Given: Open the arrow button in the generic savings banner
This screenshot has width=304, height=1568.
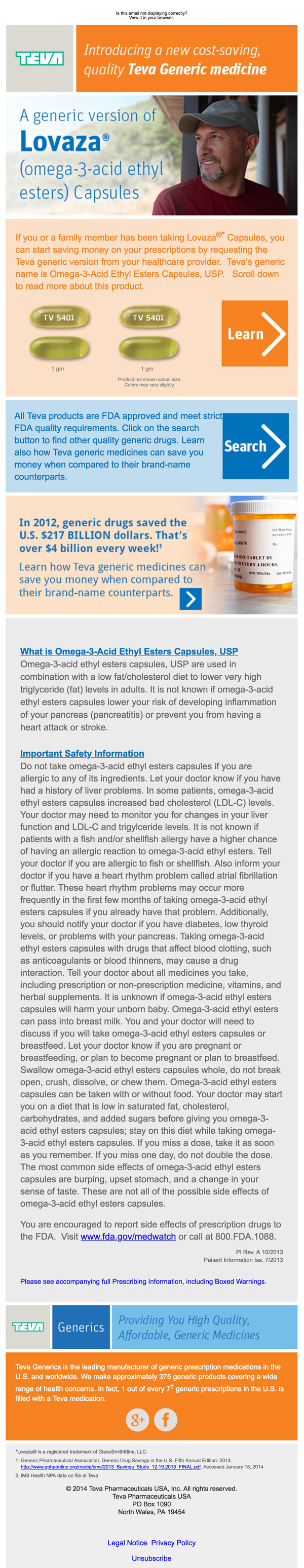Looking at the screenshot, I should click(x=190, y=599).
